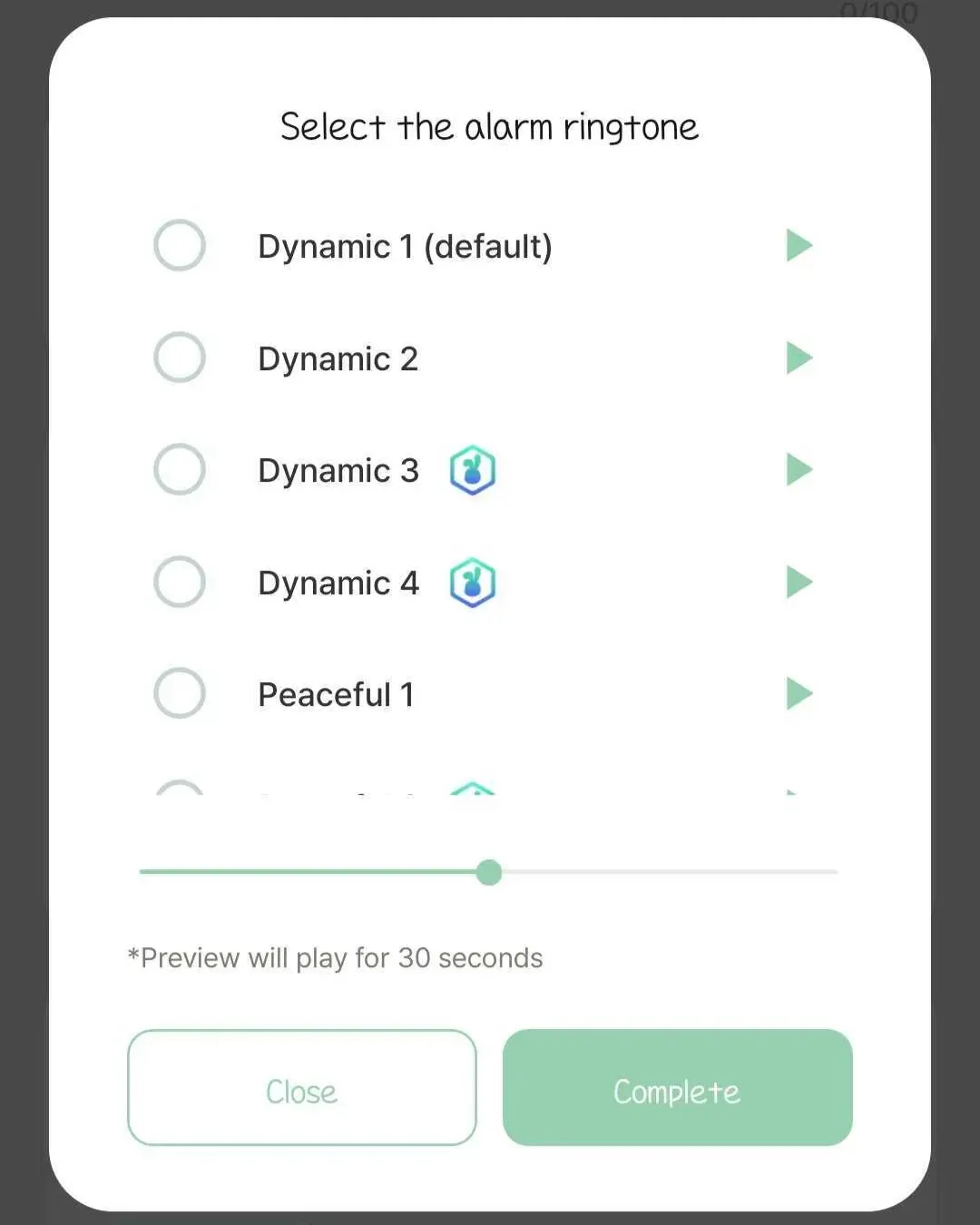Tap the ringtone volume slider
The image size is (980, 1225).
pyautogui.click(x=489, y=873)
